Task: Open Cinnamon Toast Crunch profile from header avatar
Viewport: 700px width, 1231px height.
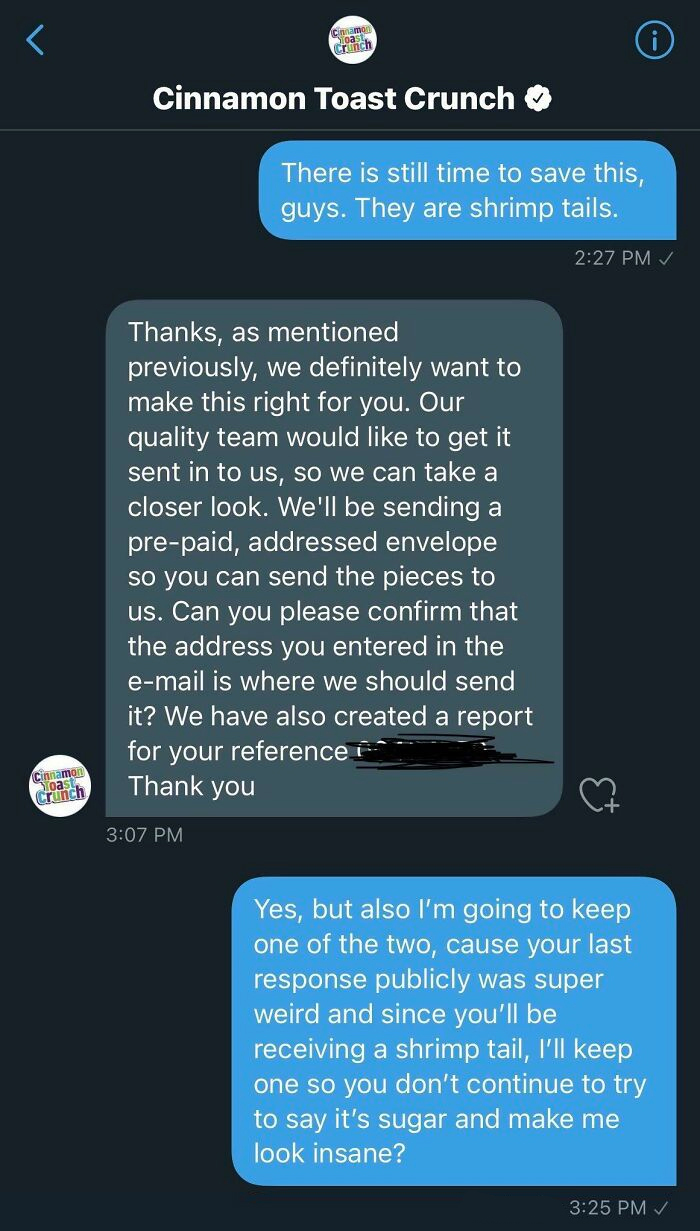Action: tap(353, 40)
